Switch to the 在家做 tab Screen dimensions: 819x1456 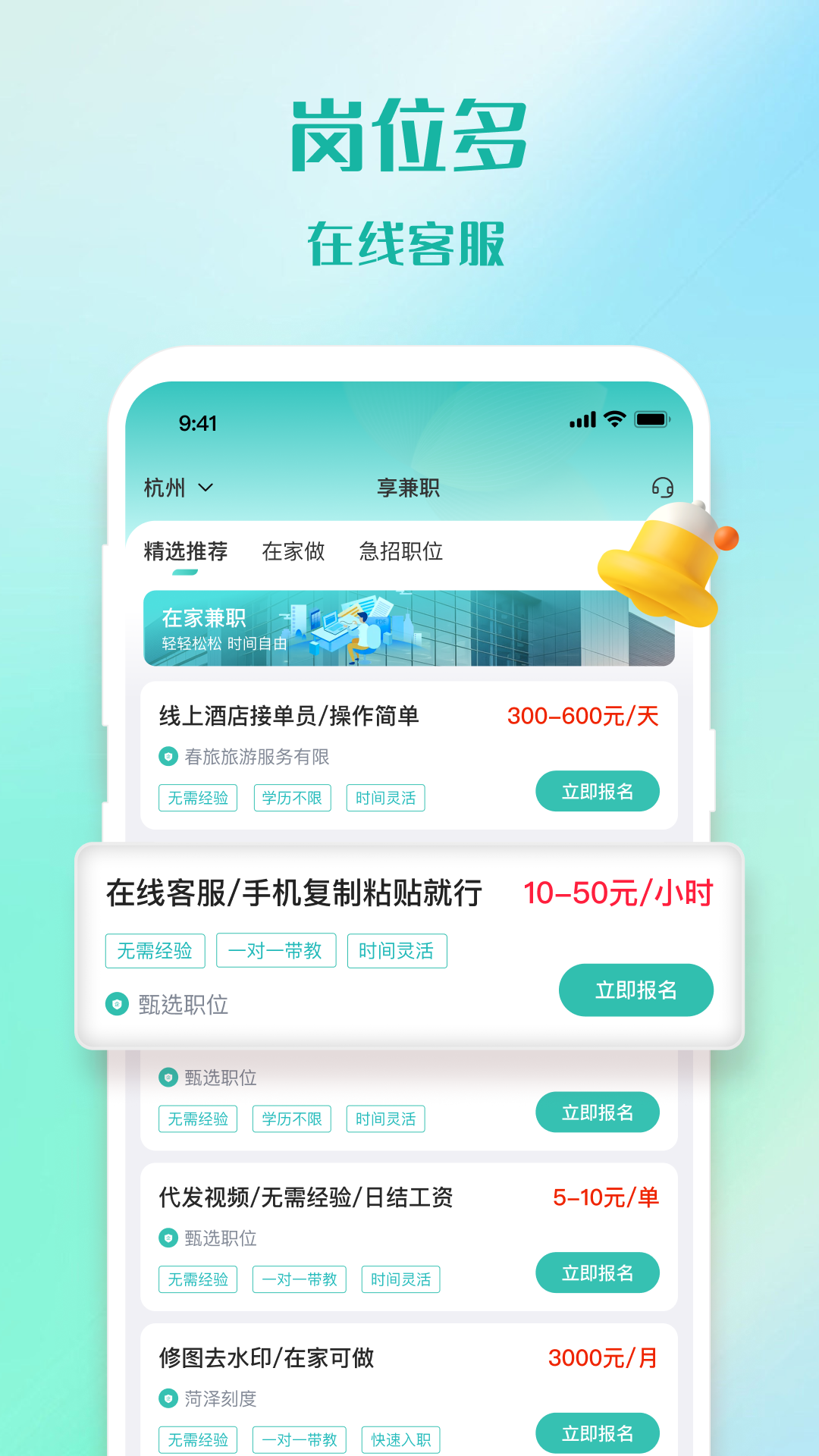[294, 552]
